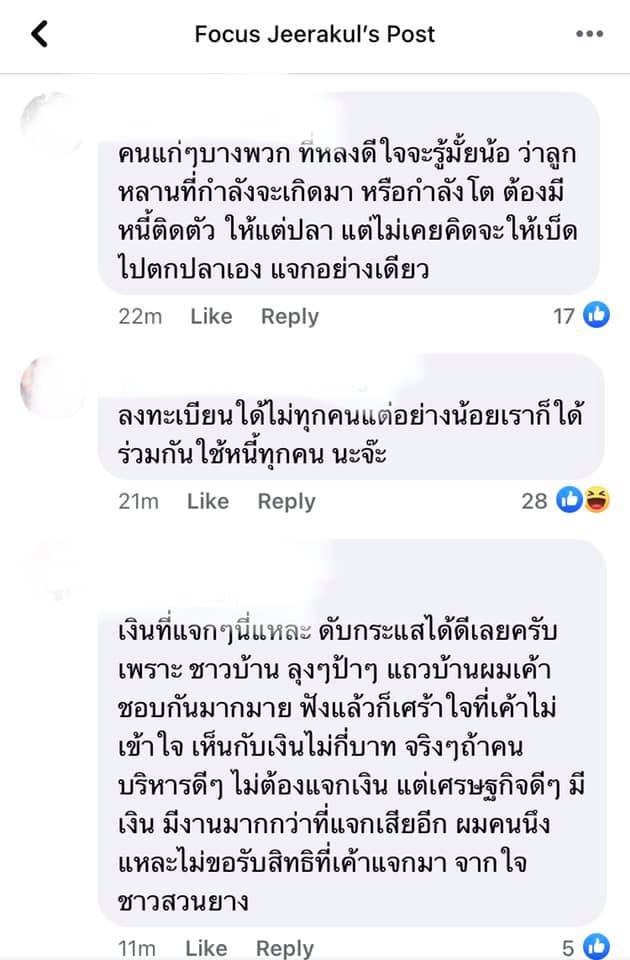Like the comment posted 21m ago
Screen dimensions: 630x960
[x=208, y=501]
